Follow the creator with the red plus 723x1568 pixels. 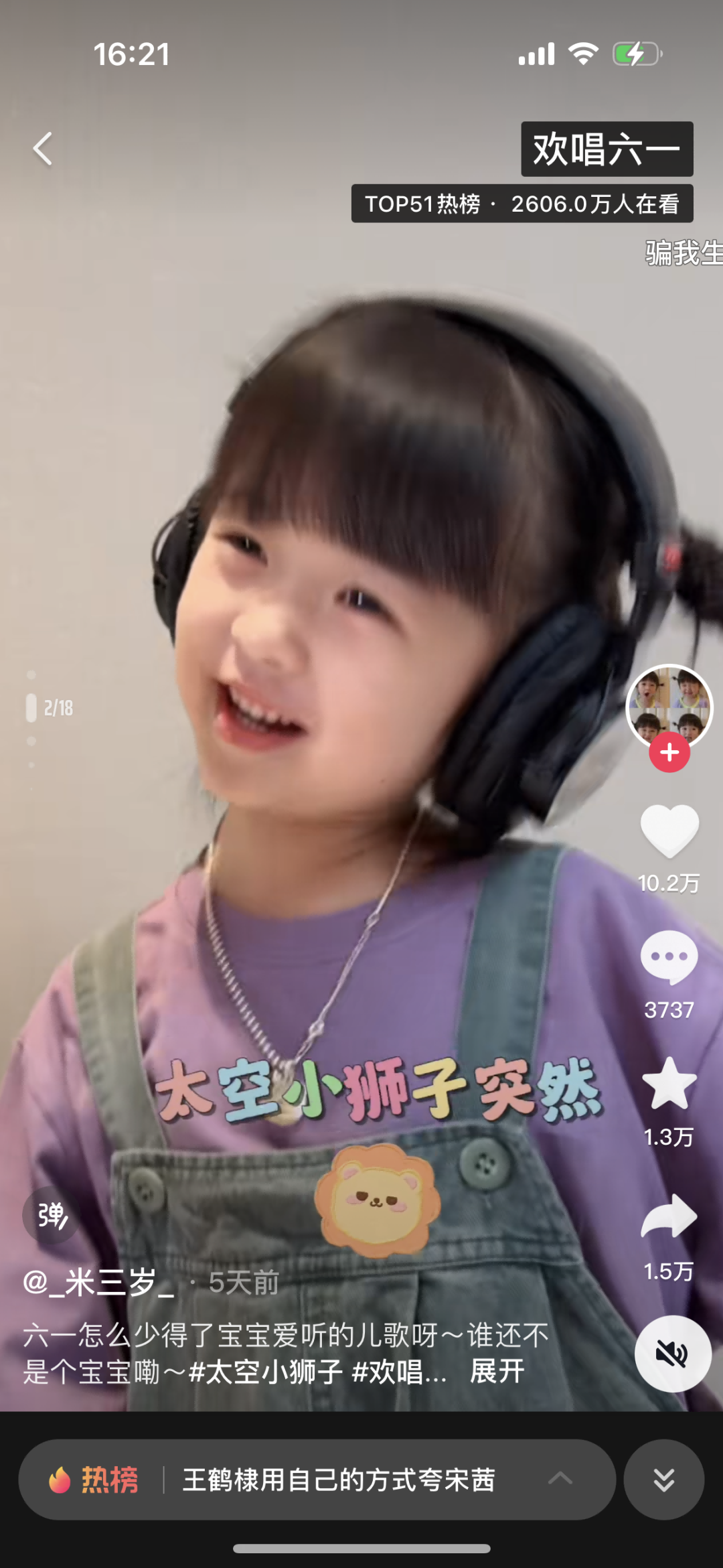pyautogui.click(x=669, y=753)
